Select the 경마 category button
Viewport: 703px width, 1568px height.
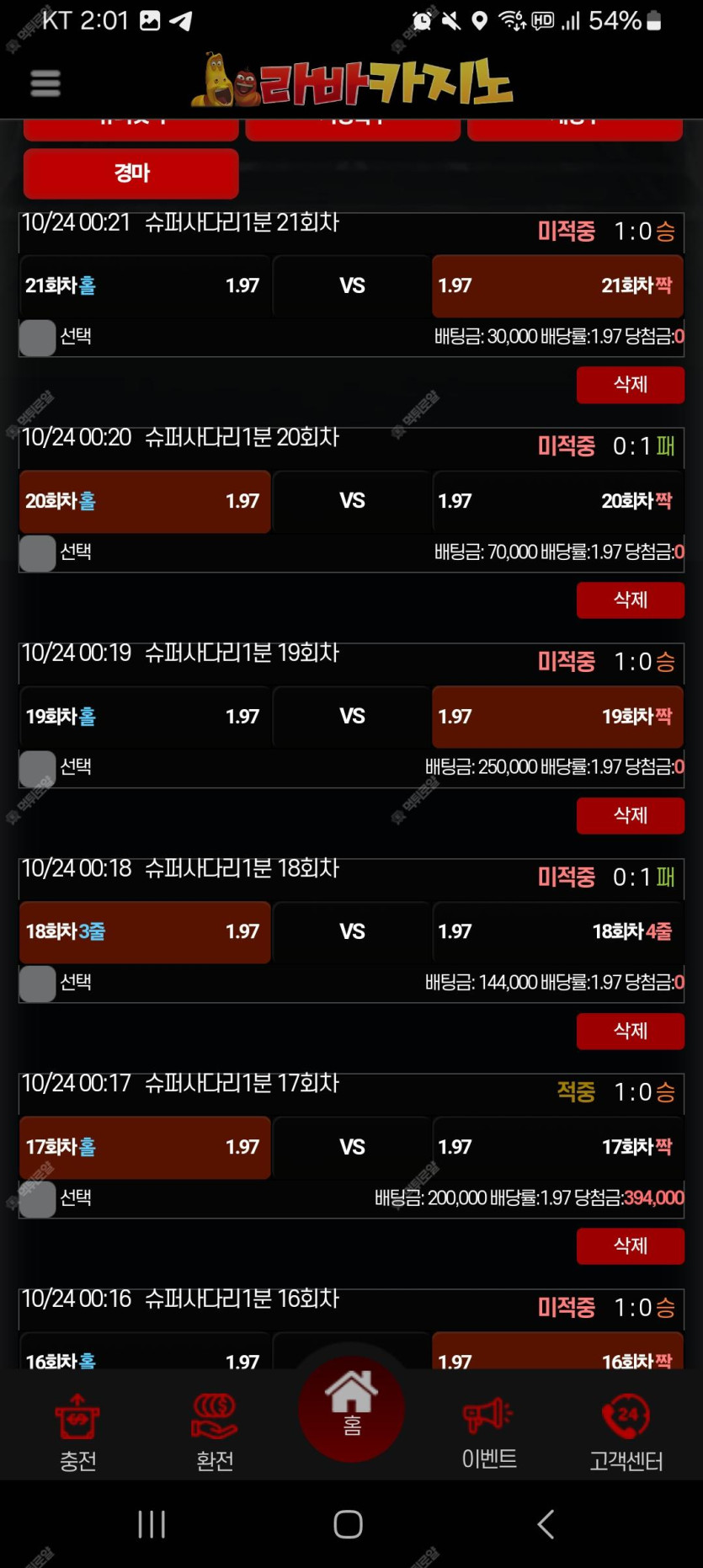131,173
